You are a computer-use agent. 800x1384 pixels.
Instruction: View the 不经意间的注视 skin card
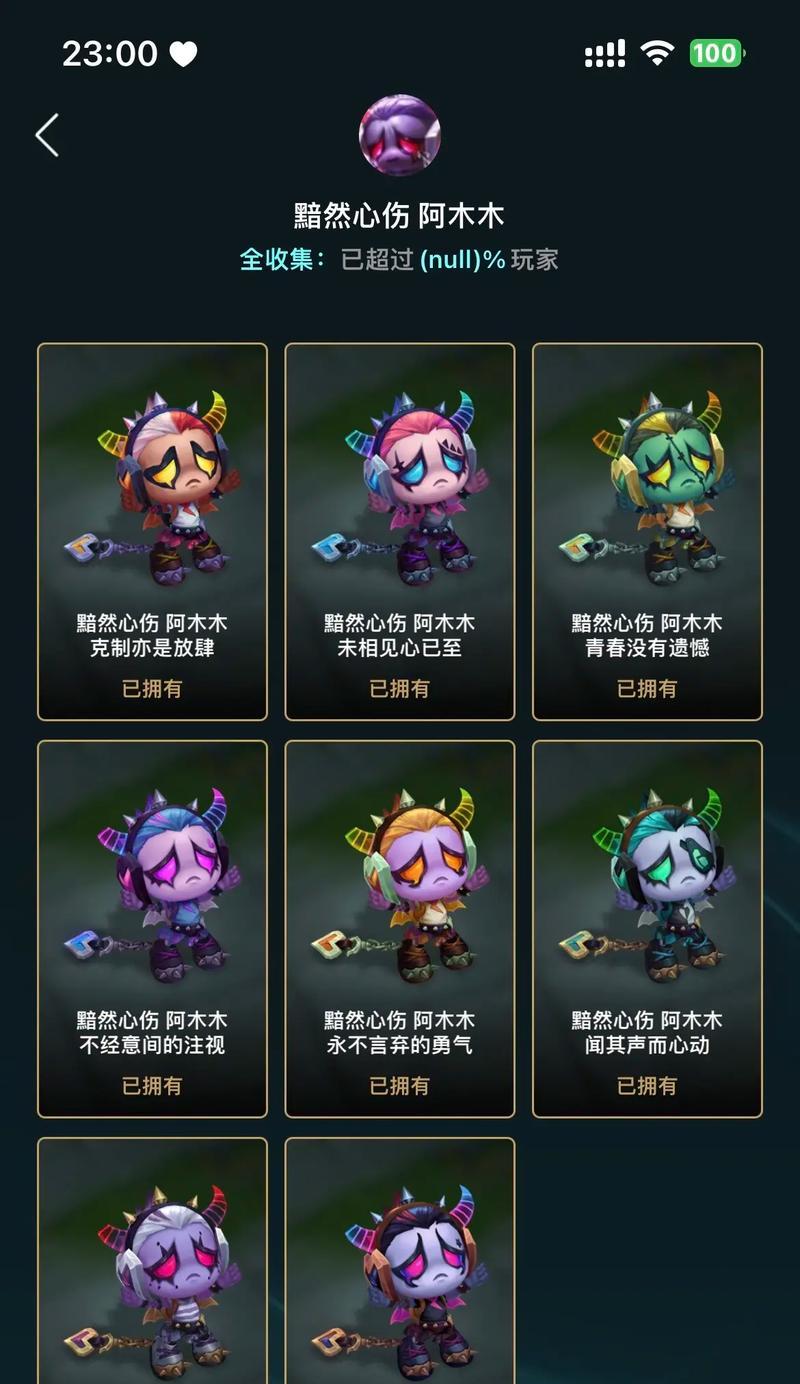(x=152, y=928)
